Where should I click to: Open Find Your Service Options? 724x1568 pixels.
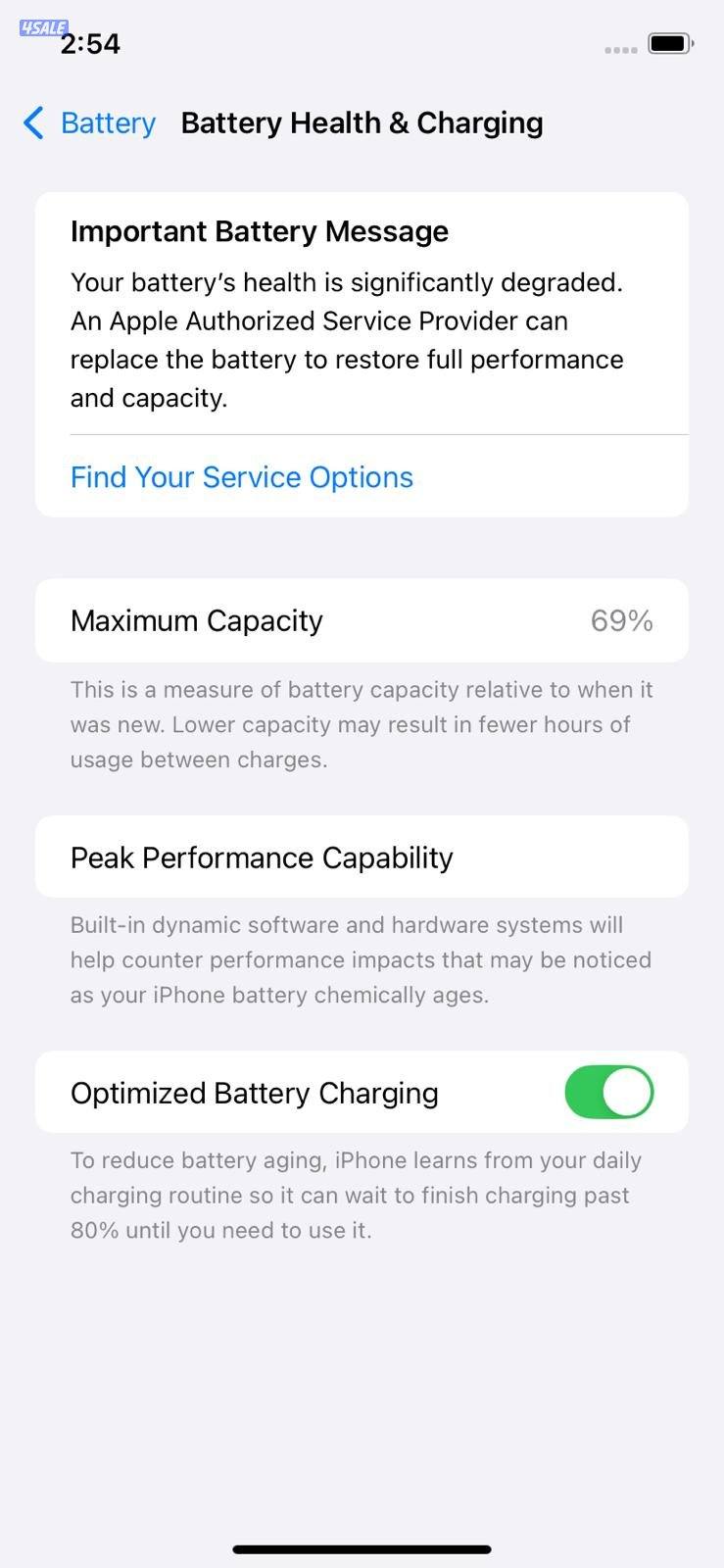pyautogui.click(x=241, y=477)
